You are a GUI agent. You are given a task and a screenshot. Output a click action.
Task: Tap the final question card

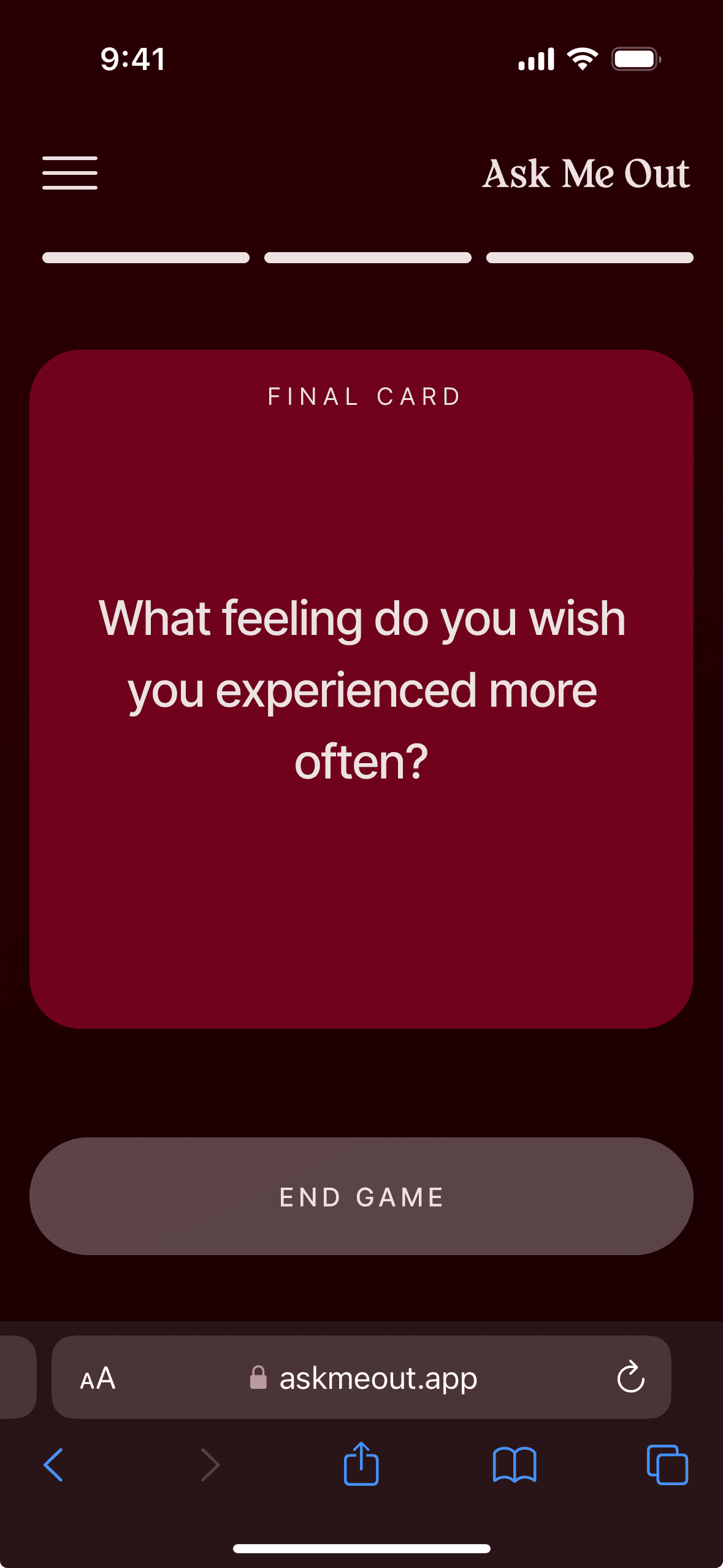tap(361, 689)
